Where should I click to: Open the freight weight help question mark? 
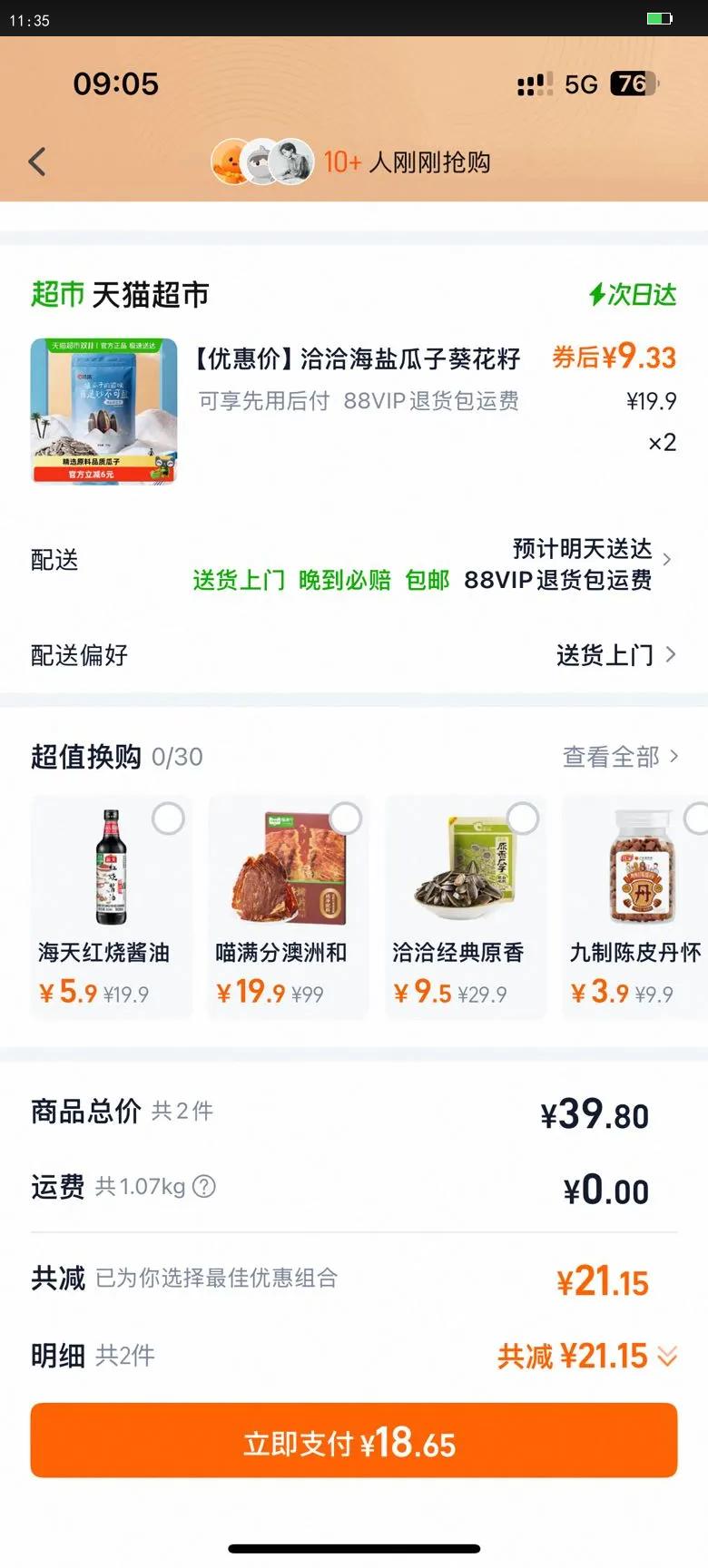(205, 1186)
